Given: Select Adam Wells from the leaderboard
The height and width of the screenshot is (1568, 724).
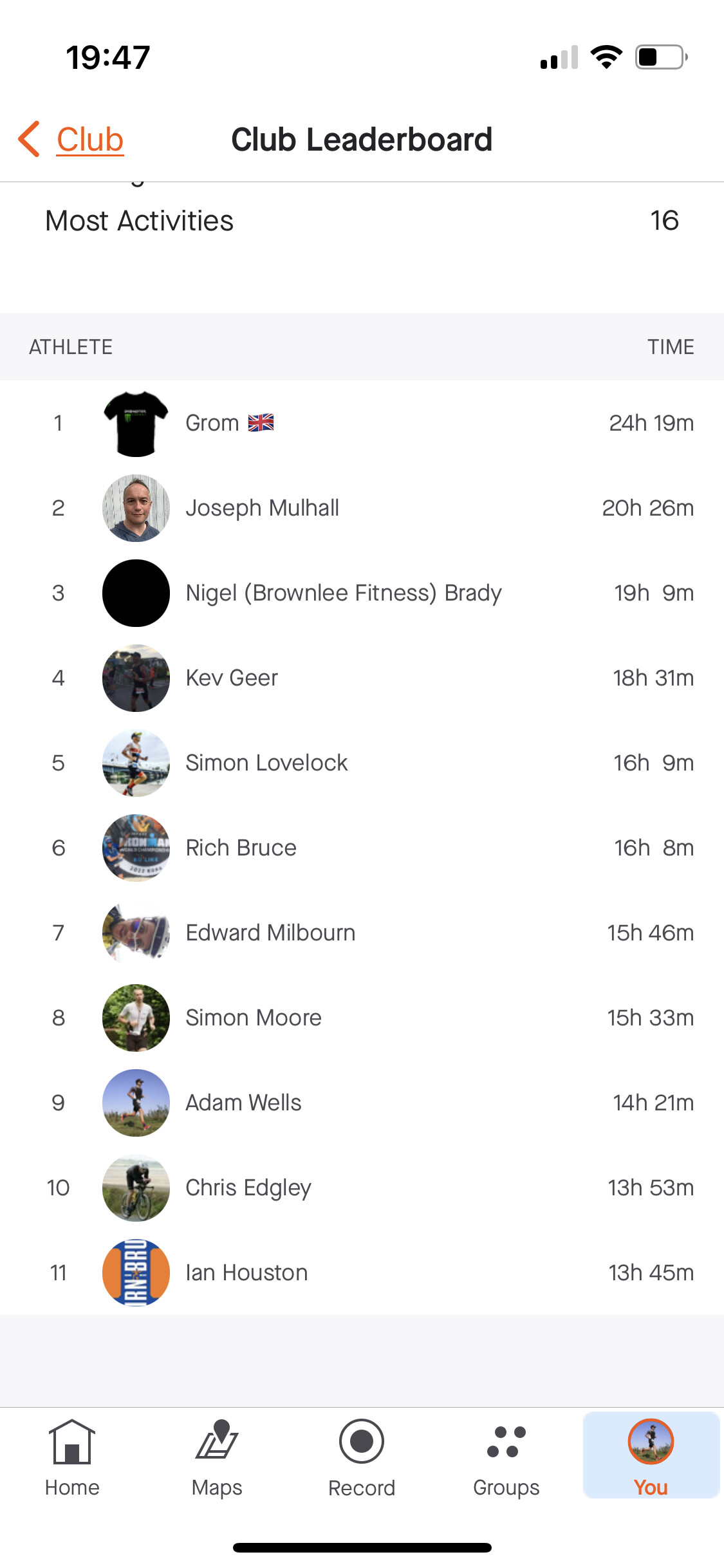Looking at the screenshot, I should coord(362,1103).
